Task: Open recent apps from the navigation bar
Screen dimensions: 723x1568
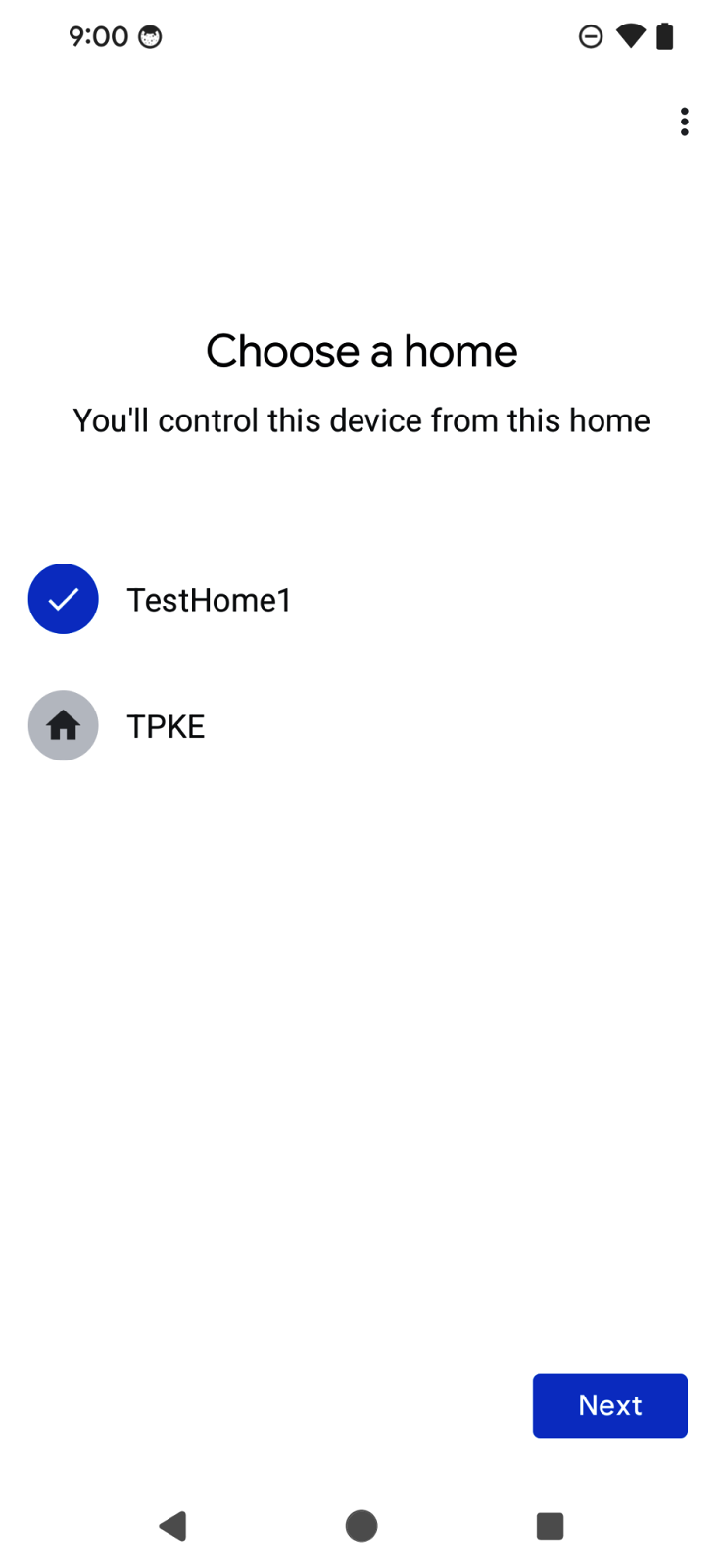Action: pos(550,1525)
